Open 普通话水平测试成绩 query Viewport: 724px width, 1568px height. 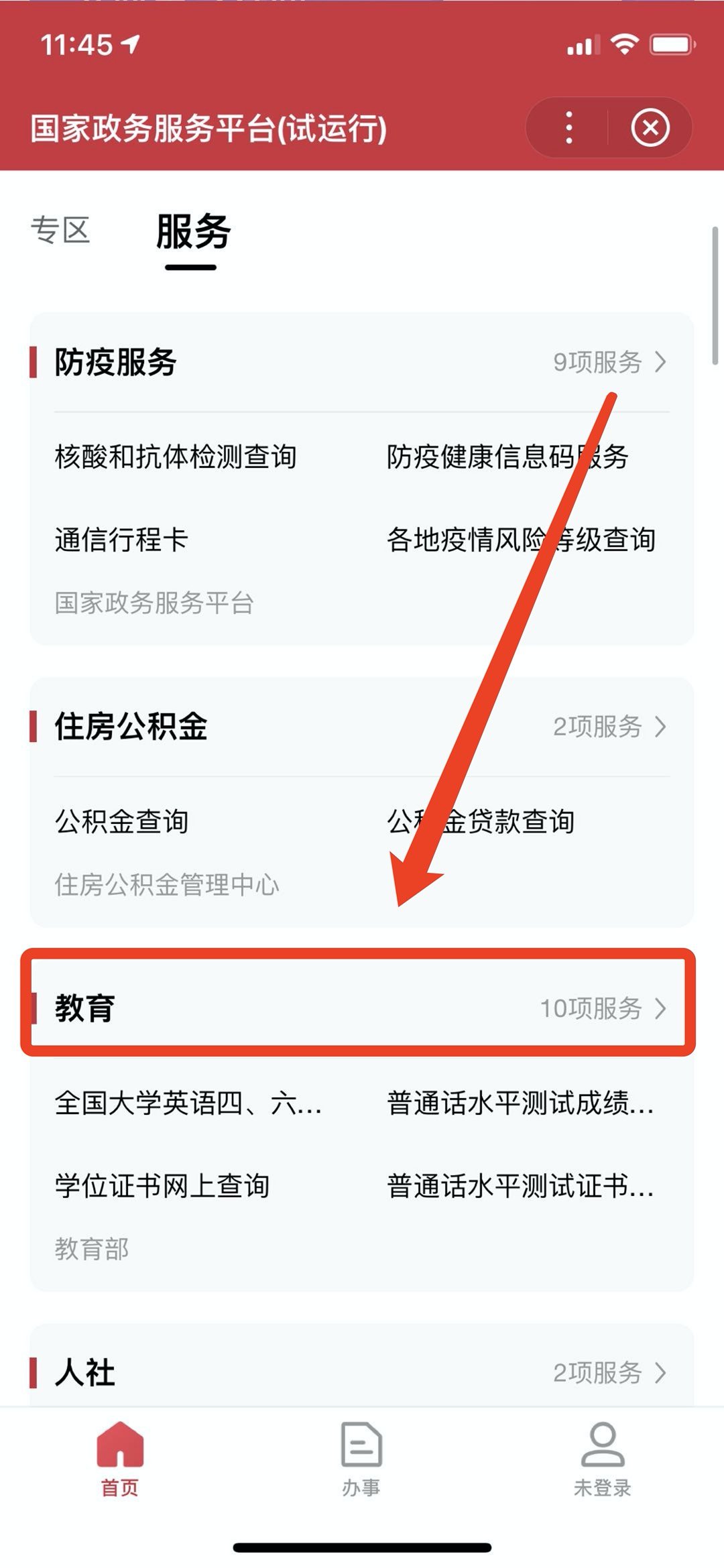520,1103
